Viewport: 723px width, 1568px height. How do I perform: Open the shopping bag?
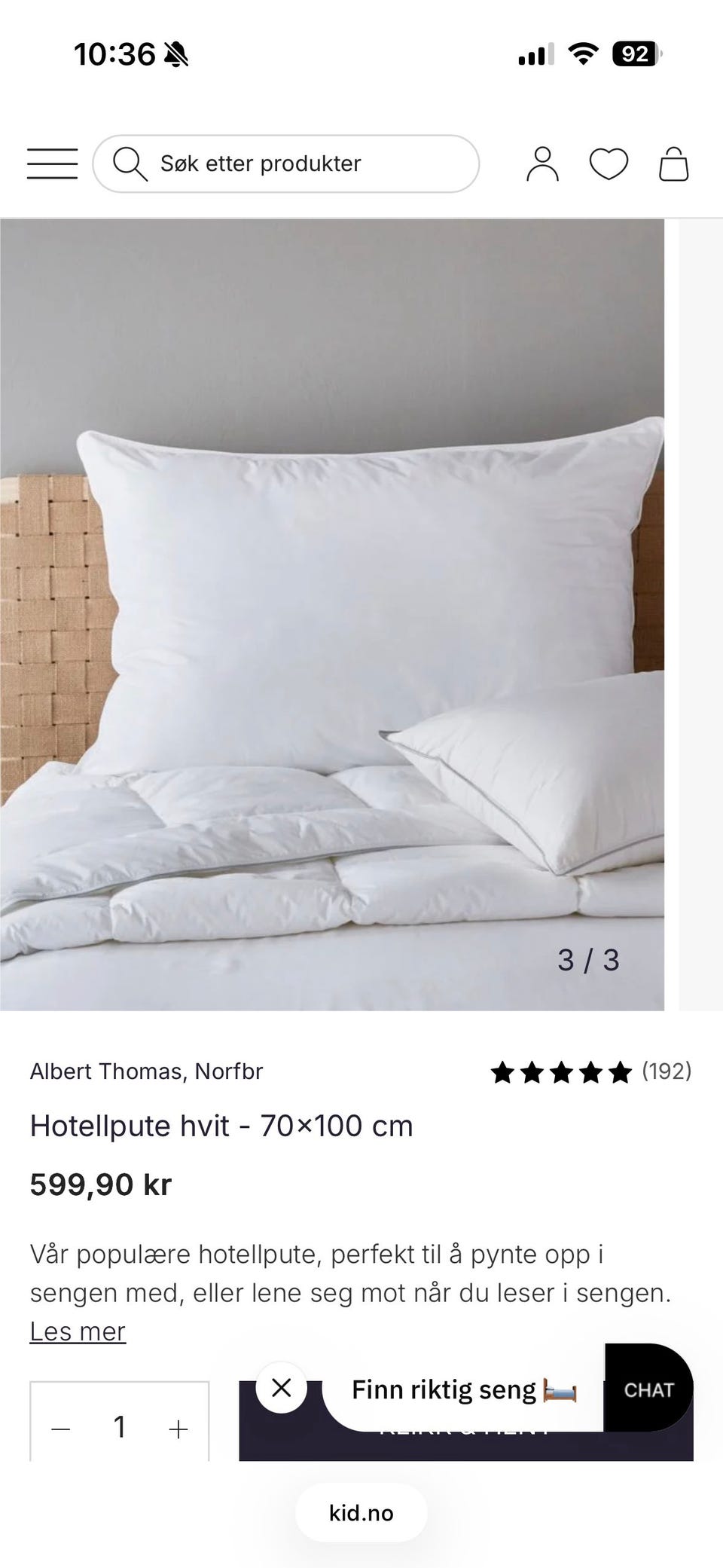pyautogui.click(x=673, y=164)
